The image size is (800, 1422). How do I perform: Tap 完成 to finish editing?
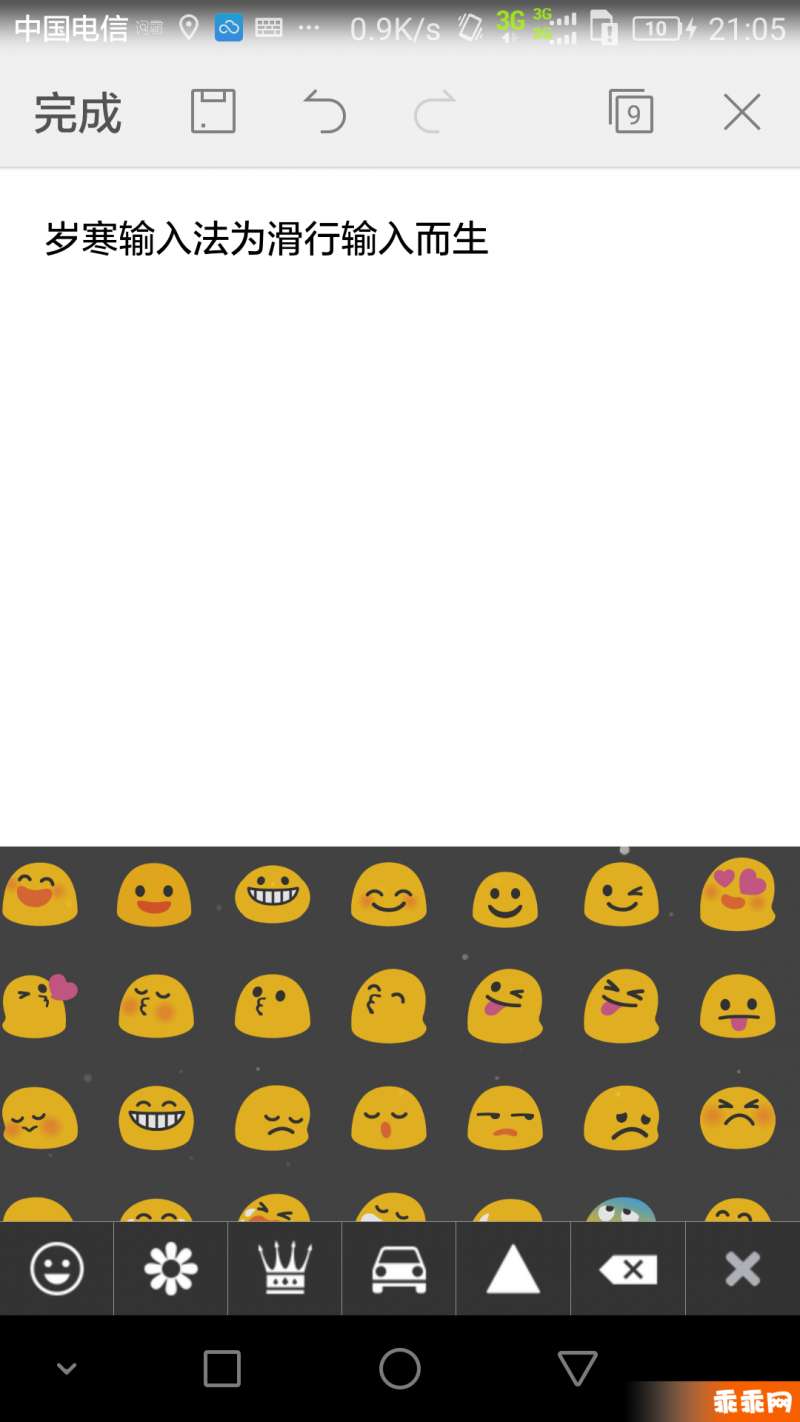pos(78,113)
